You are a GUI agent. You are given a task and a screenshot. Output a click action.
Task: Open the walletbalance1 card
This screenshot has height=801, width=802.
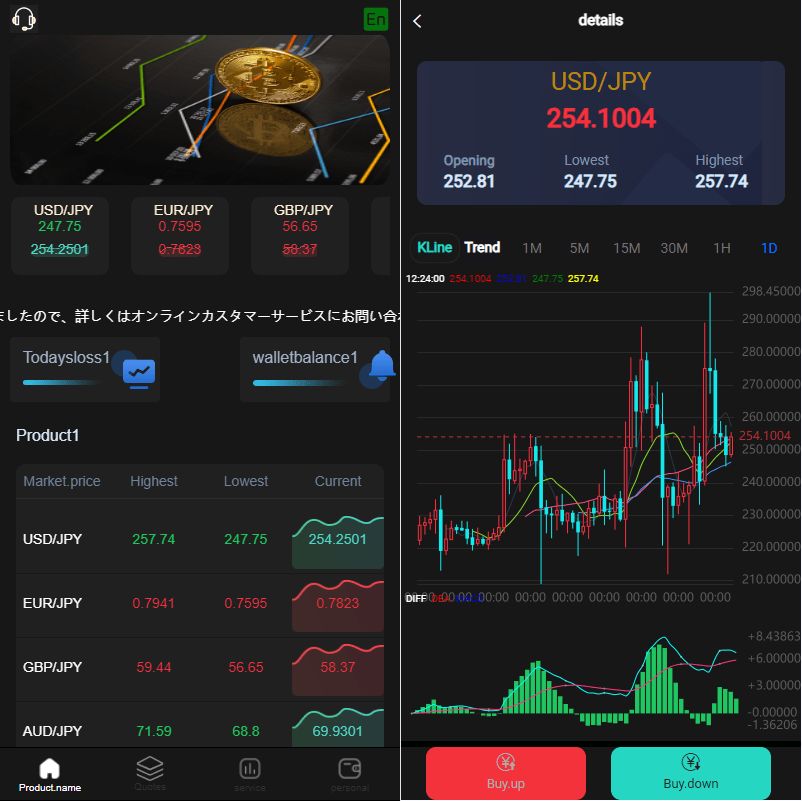pos(315,369)
